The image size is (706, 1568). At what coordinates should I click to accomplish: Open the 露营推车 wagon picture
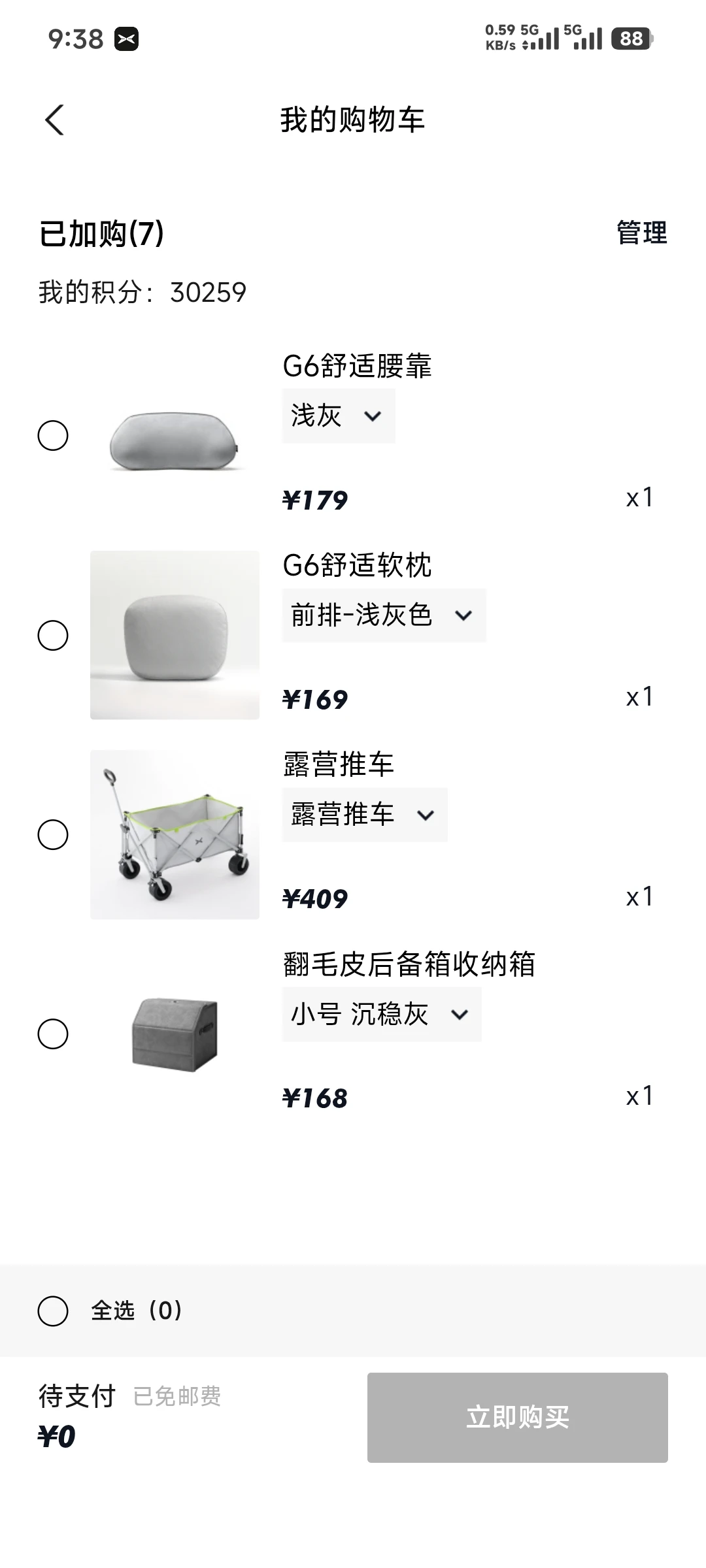coord(175,834)
